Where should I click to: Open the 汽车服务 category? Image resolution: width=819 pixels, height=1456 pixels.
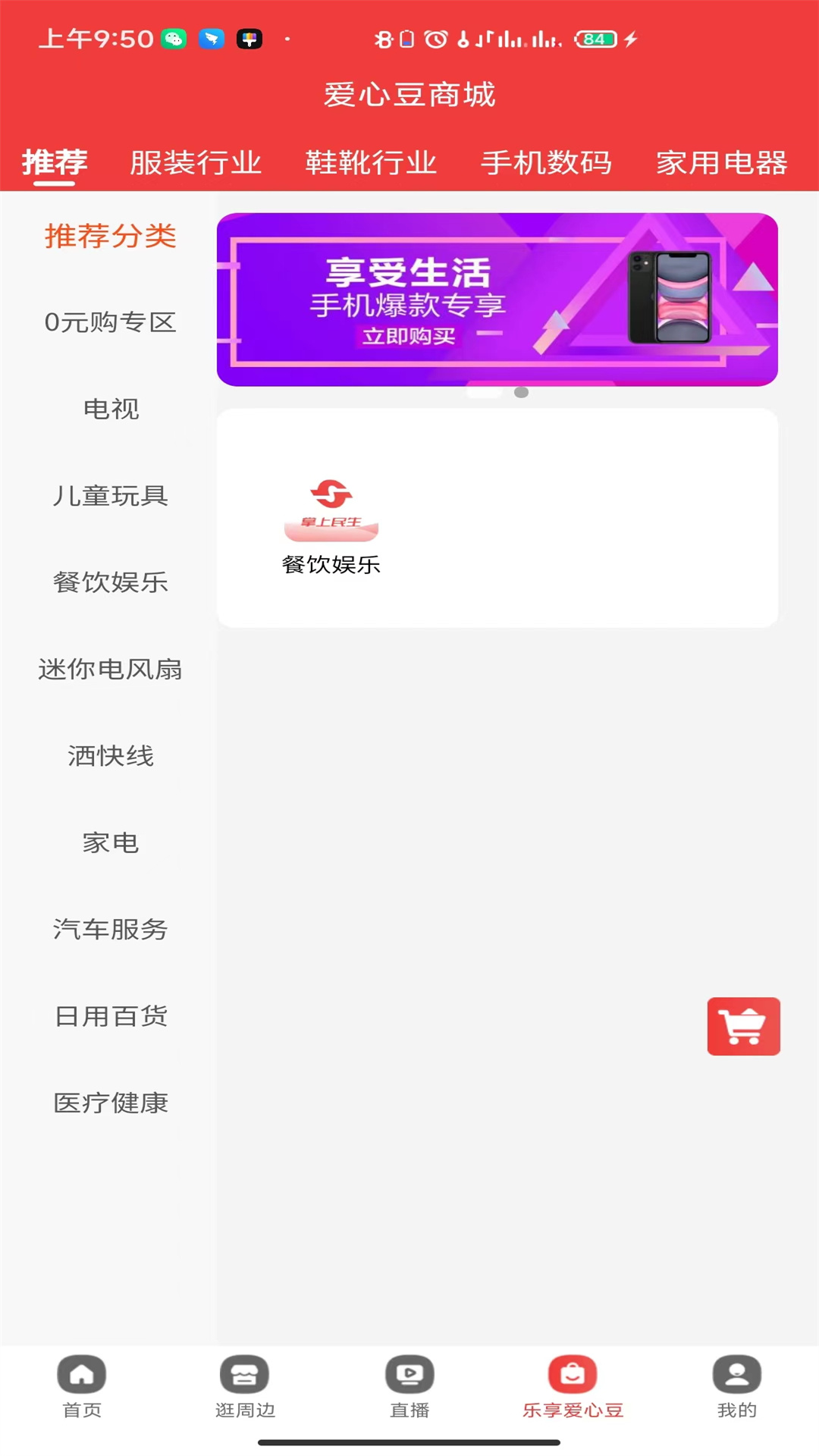tap(110, 929)
